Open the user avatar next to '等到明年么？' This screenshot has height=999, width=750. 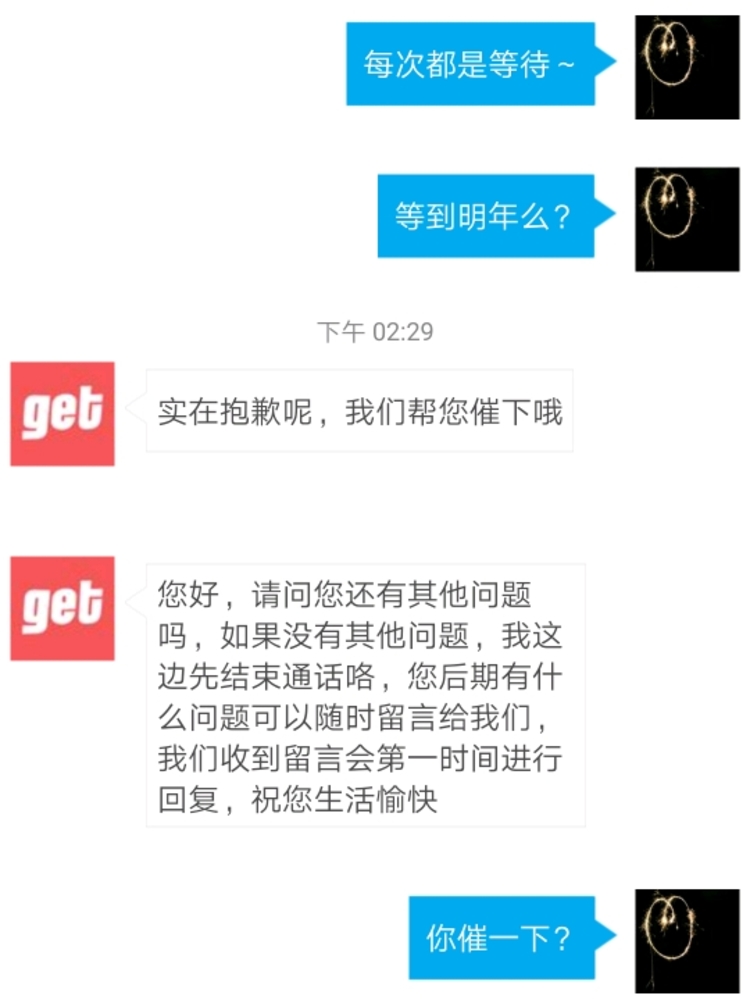[x=687, y=219]
